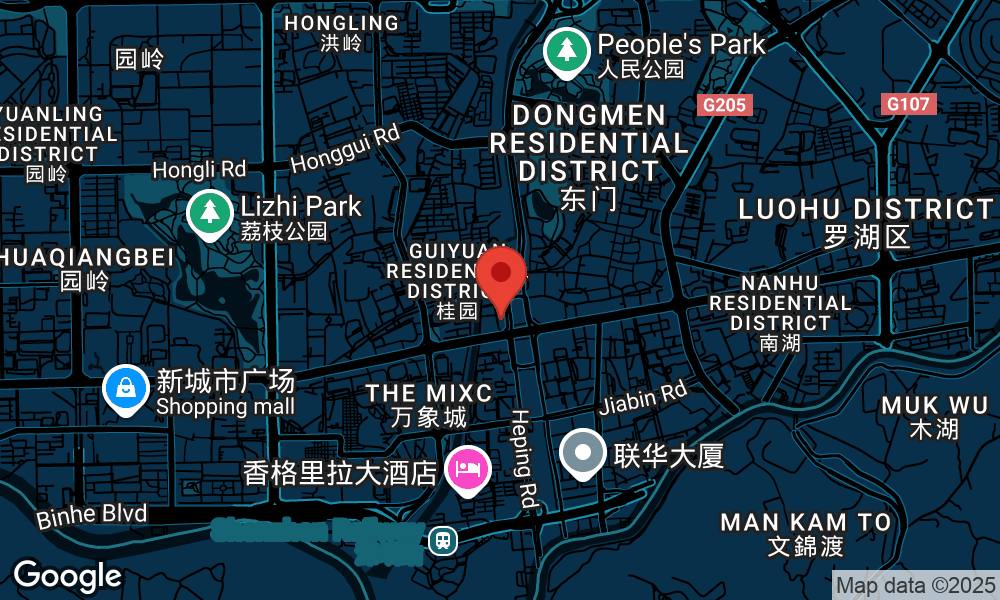The height and width of the screenshot is (600, 1000).
Task: Select the Lizhi Park marker
Action: tap(210, 212)
